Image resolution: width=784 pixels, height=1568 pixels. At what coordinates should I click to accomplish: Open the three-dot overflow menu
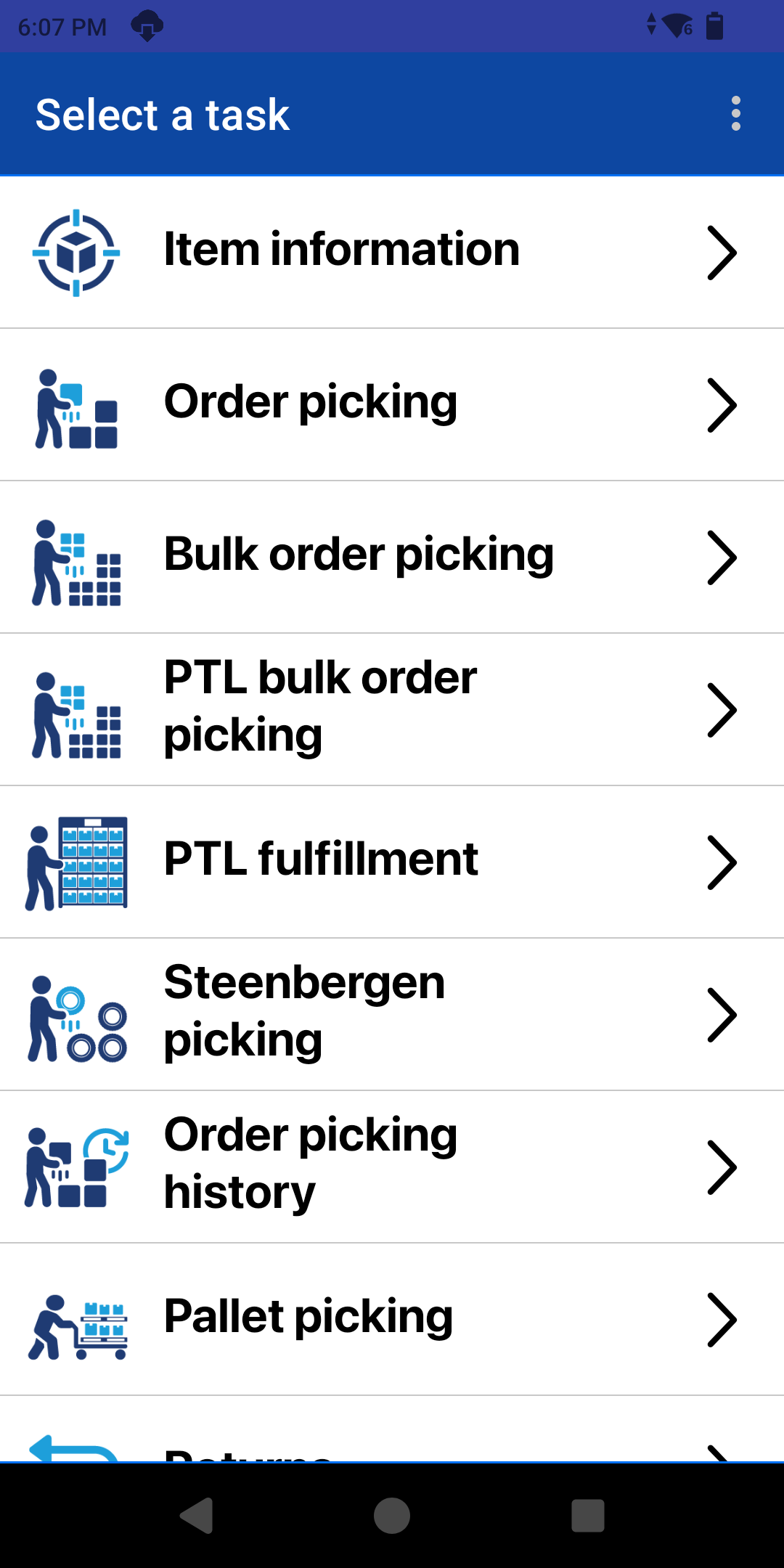tap(735, 113)
